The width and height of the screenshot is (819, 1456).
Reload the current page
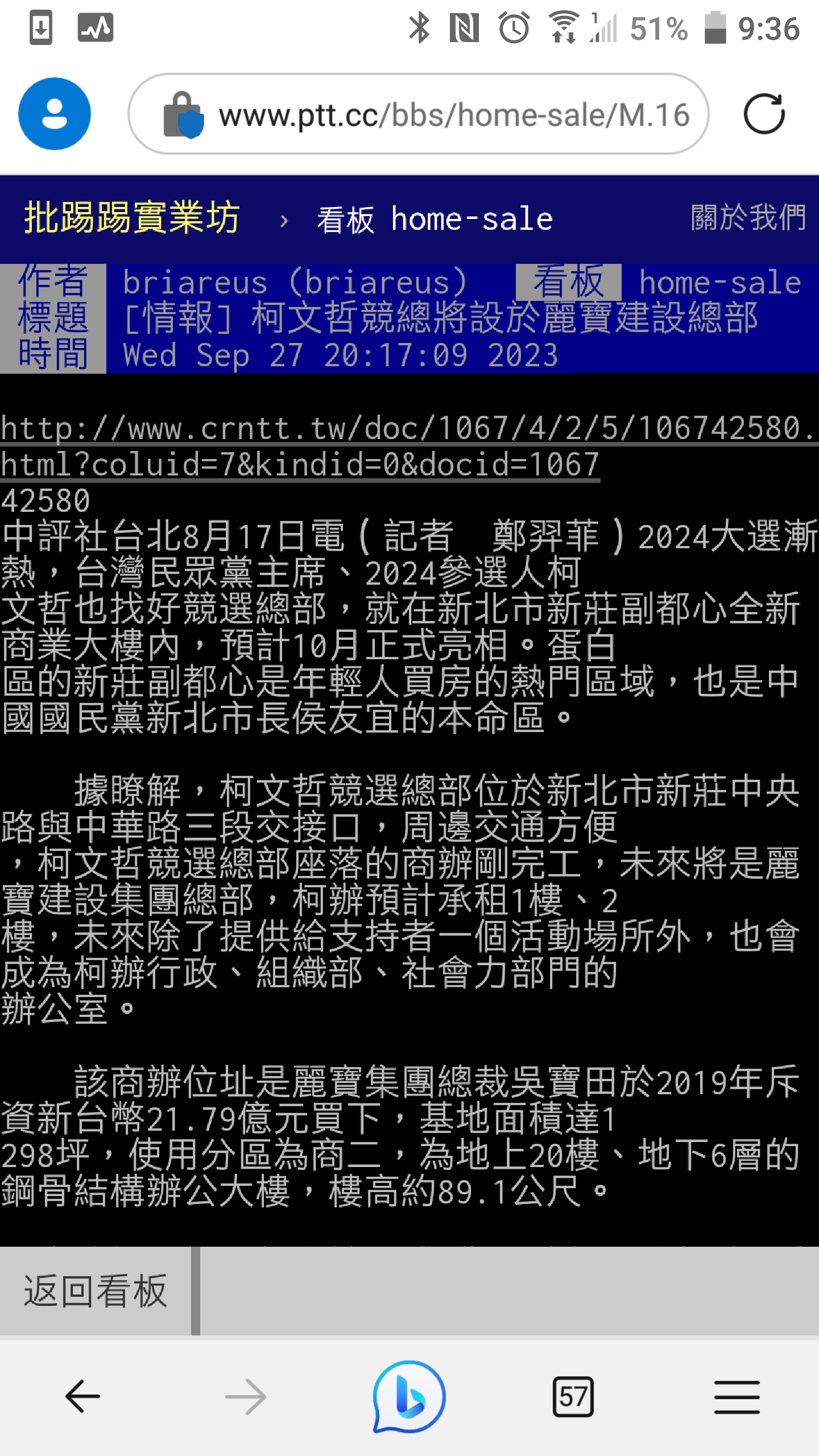point(764,114)
